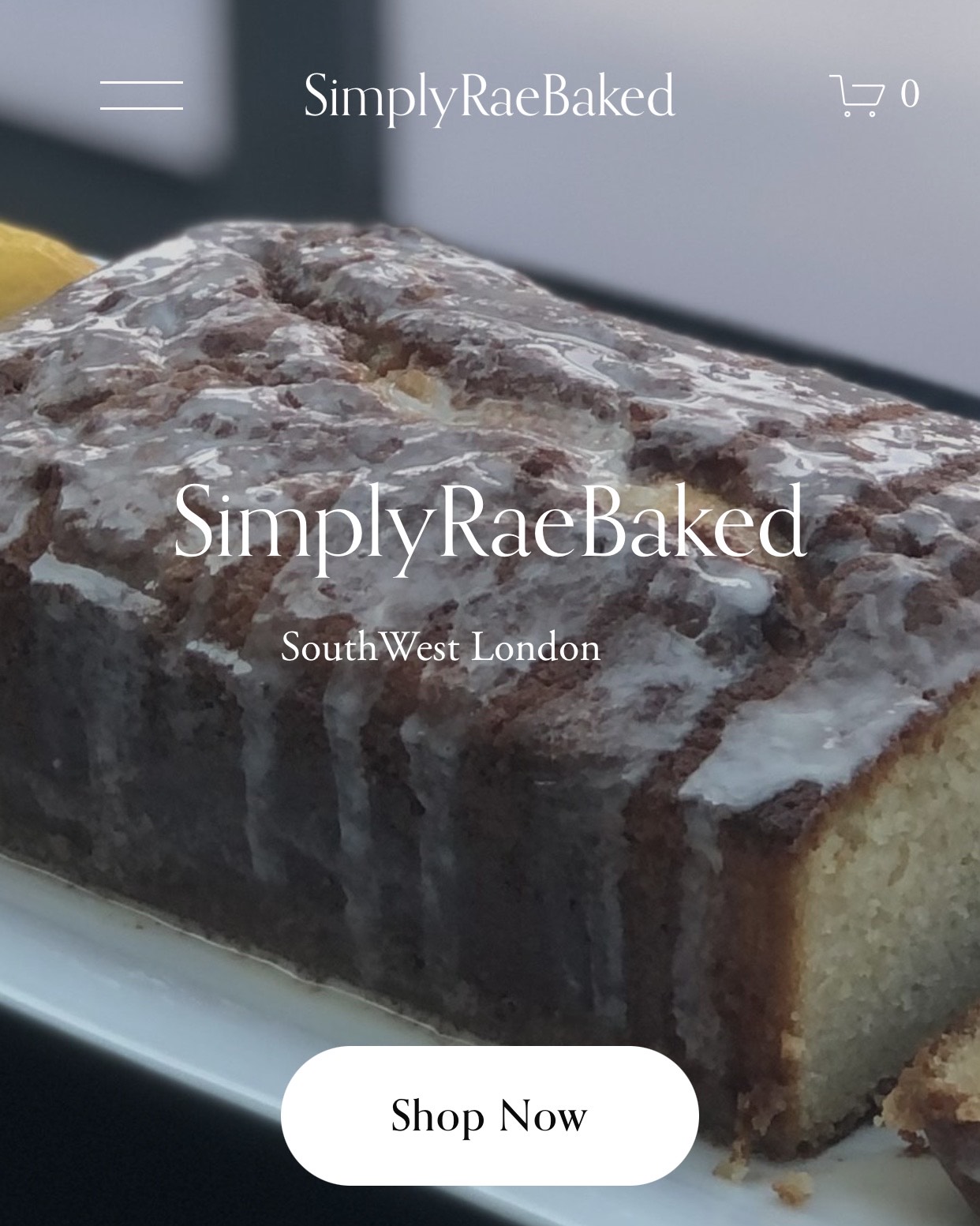Tap the Shop Now button
The height and width of the screenshot is (1226, 980).
(489, 1115)
